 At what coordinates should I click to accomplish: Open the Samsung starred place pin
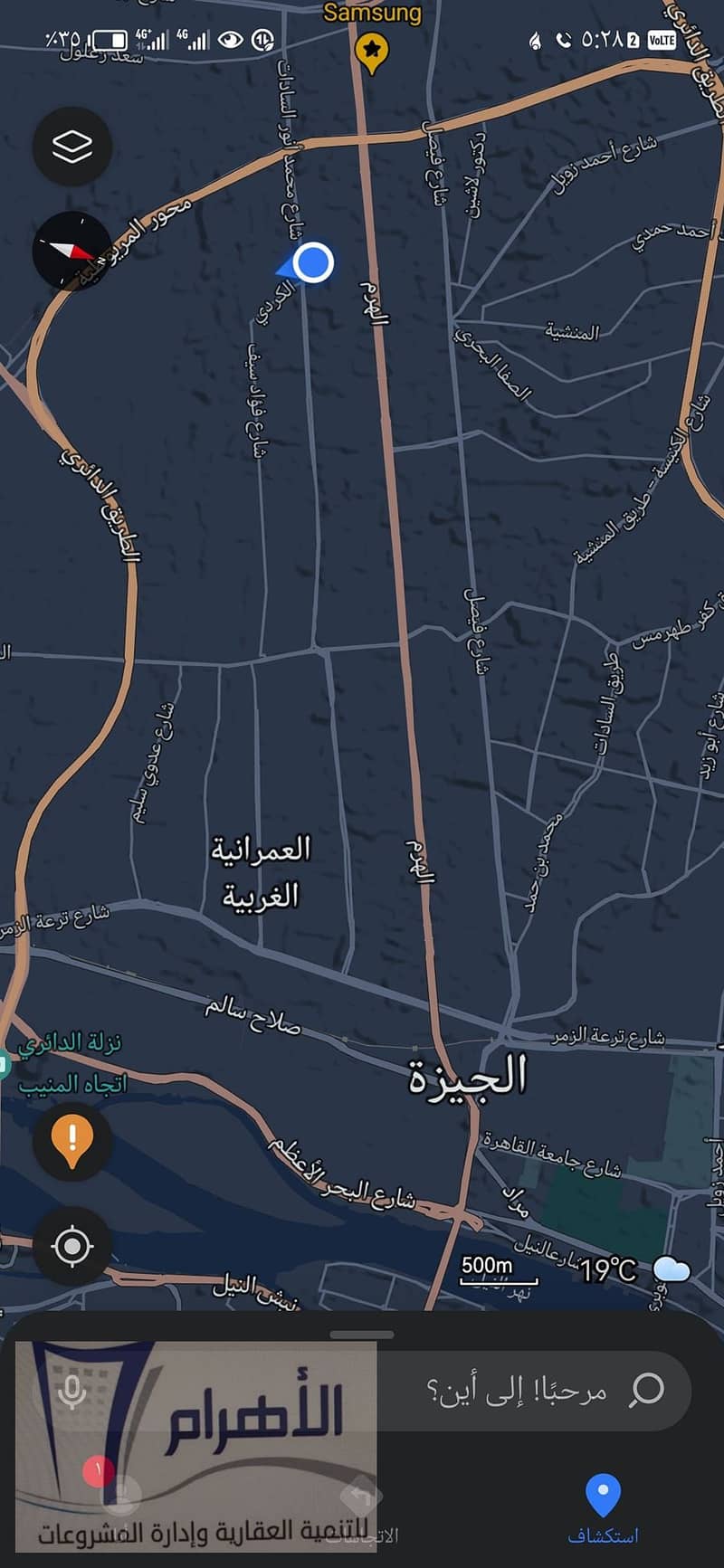370,51
